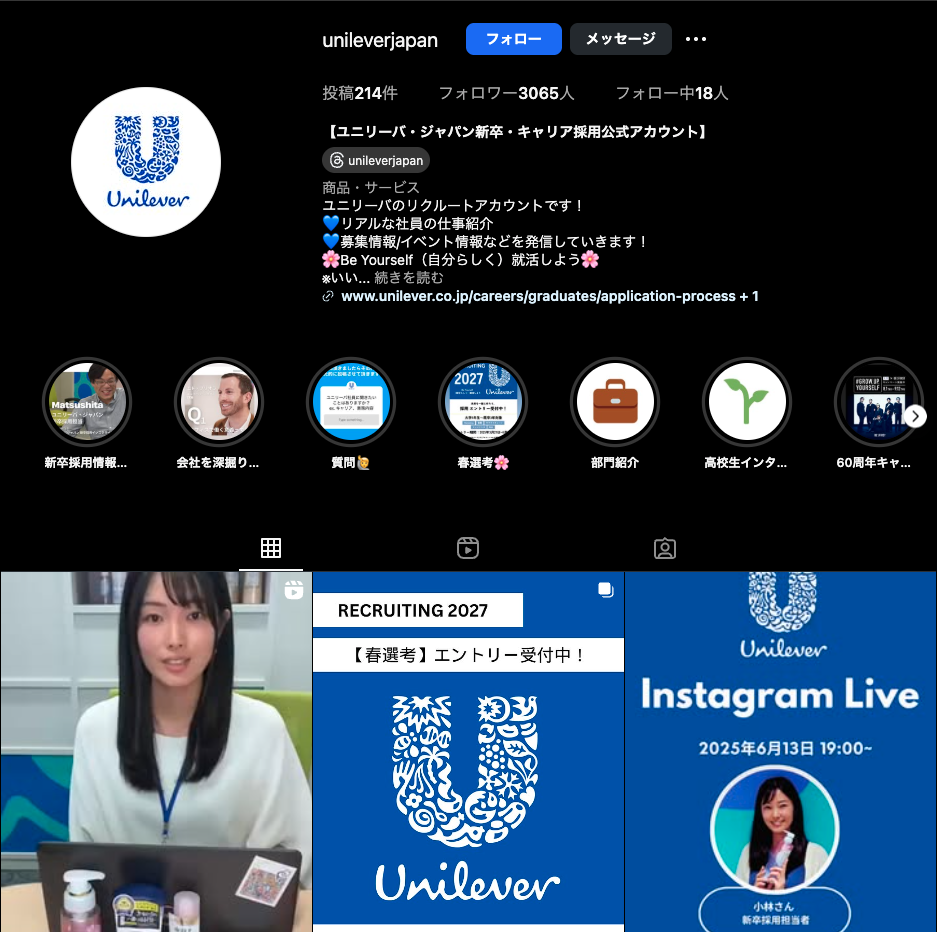Viewport: 937px width, 932px height.
Task: Open the unileverjapan Threads badge
Action: pos(376,160)
